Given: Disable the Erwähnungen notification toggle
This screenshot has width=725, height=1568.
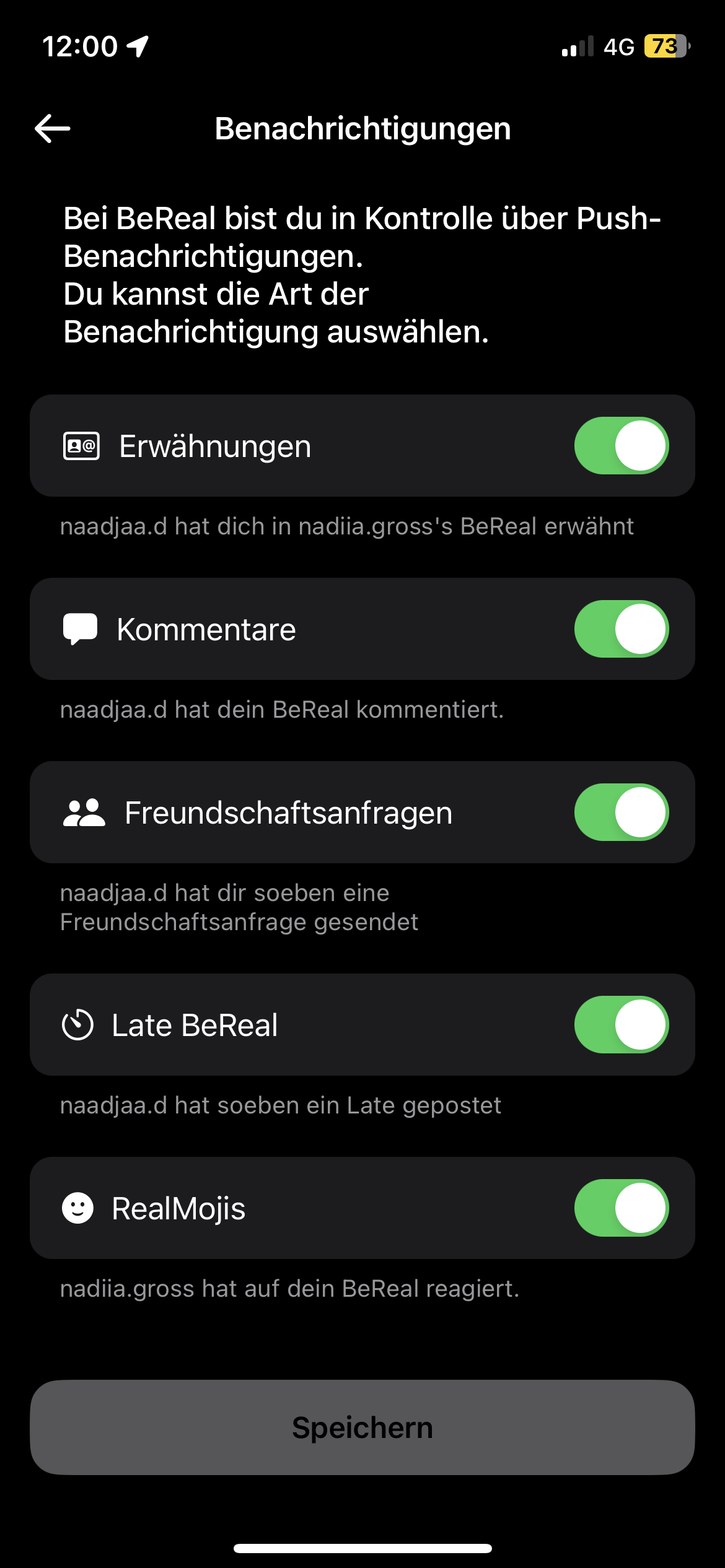Looking at the screenshot, I should (x=620, y=445).
